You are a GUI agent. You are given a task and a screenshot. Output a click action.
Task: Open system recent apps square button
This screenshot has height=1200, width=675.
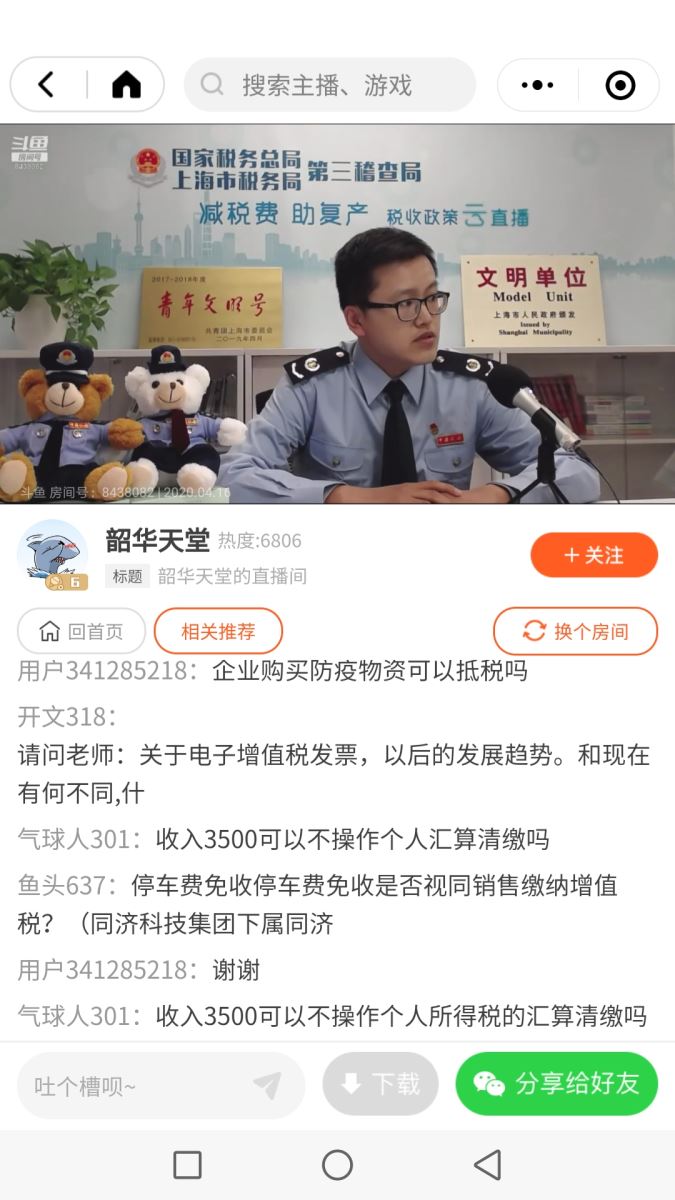[187, 1165]
